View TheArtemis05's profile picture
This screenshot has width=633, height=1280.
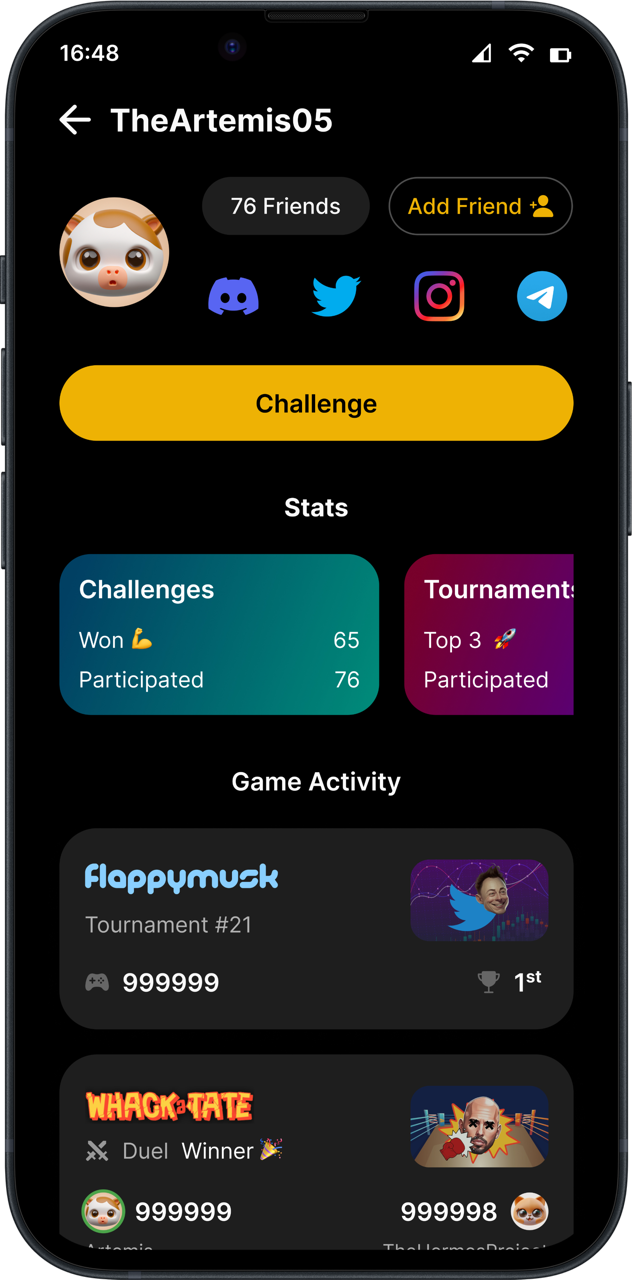[x=114, y=252]
